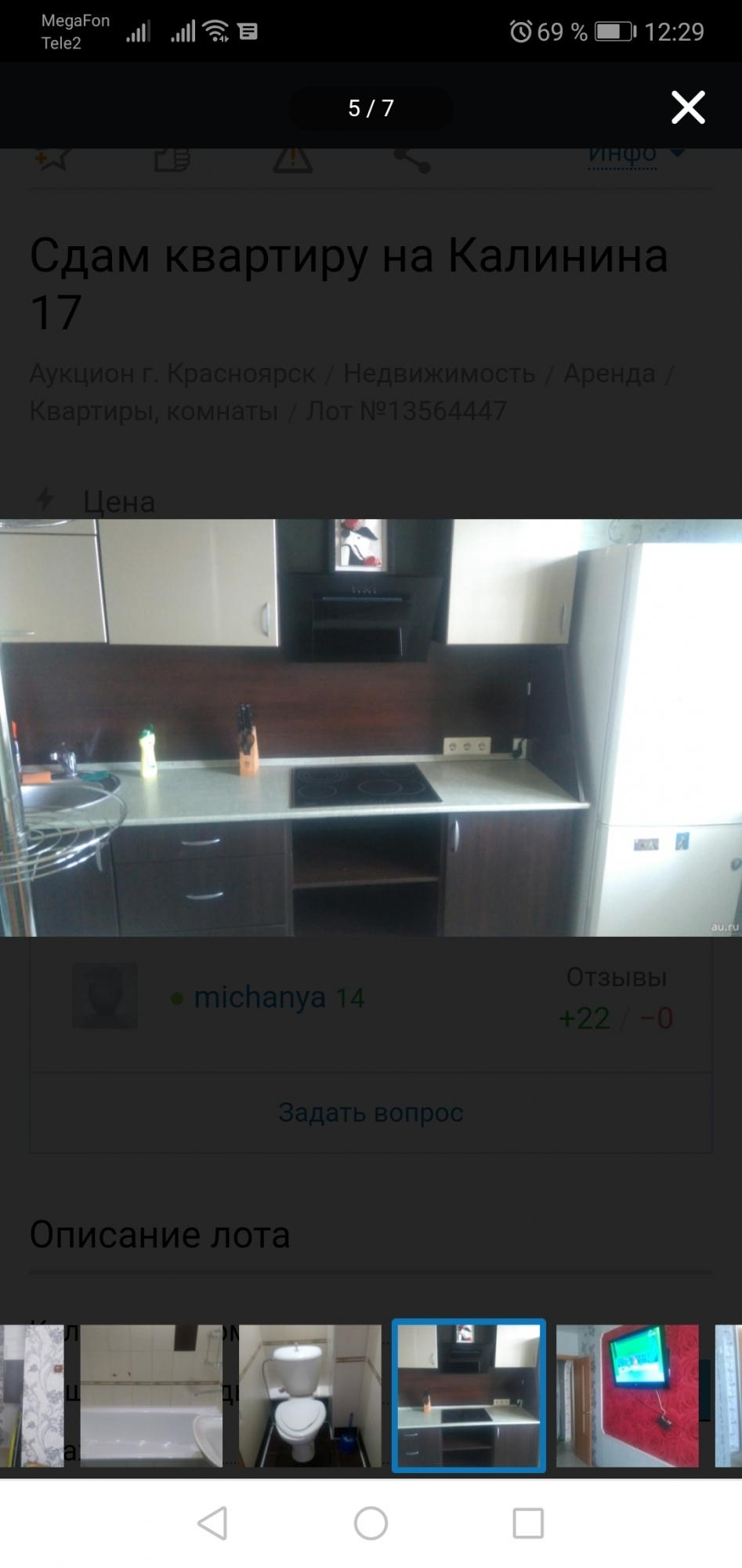
Task: Open the toilet photo thumbnail
Action: point(310,1396)
